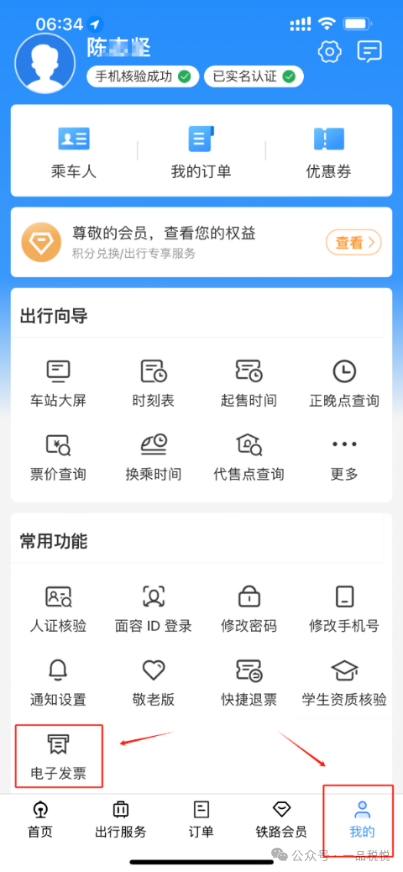Open 优惠券 coupons
The image size is (403, 872).
329,152
